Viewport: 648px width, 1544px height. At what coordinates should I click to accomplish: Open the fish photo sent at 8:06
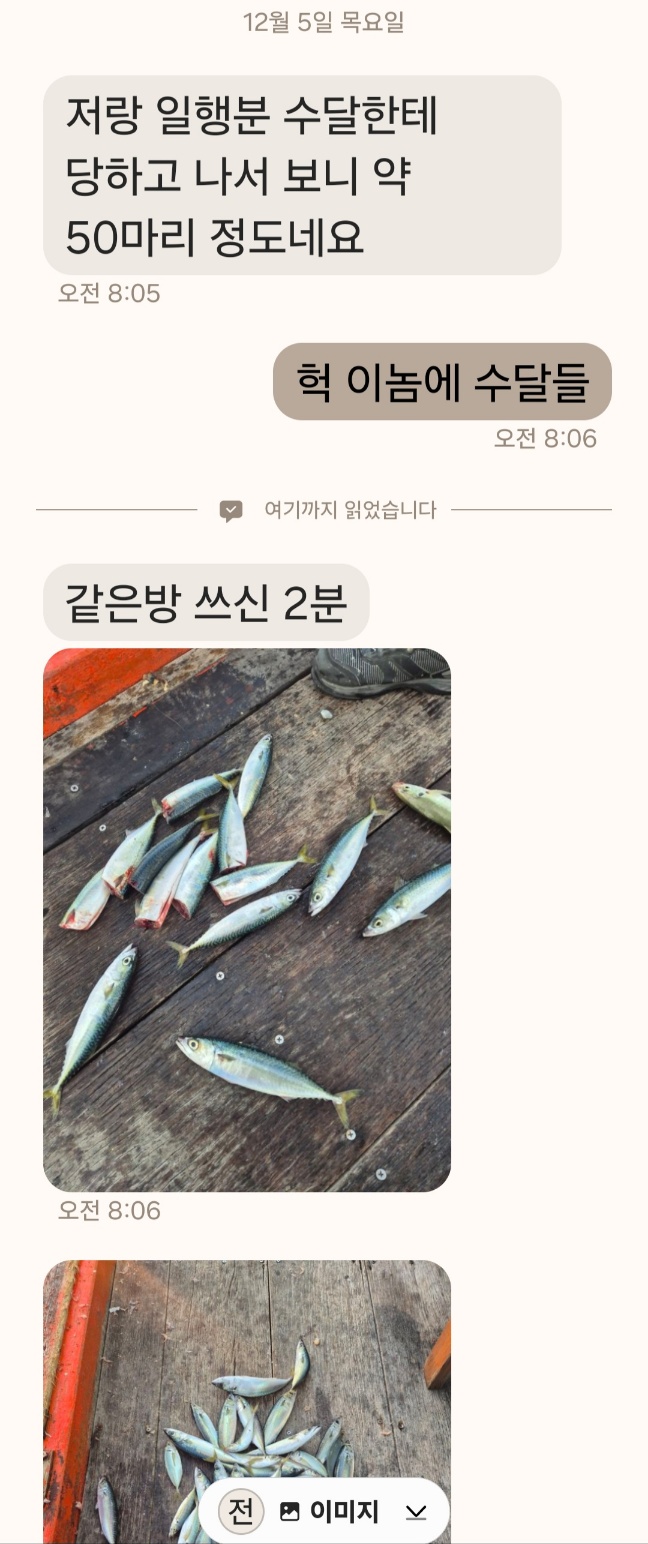[247, 919]
